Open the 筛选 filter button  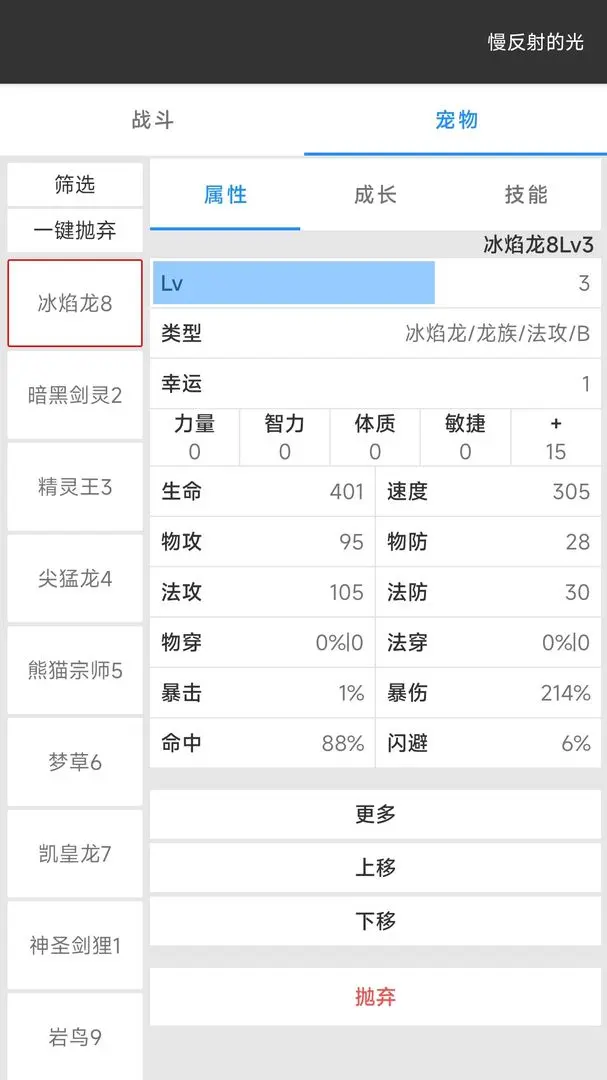point(75,185)
